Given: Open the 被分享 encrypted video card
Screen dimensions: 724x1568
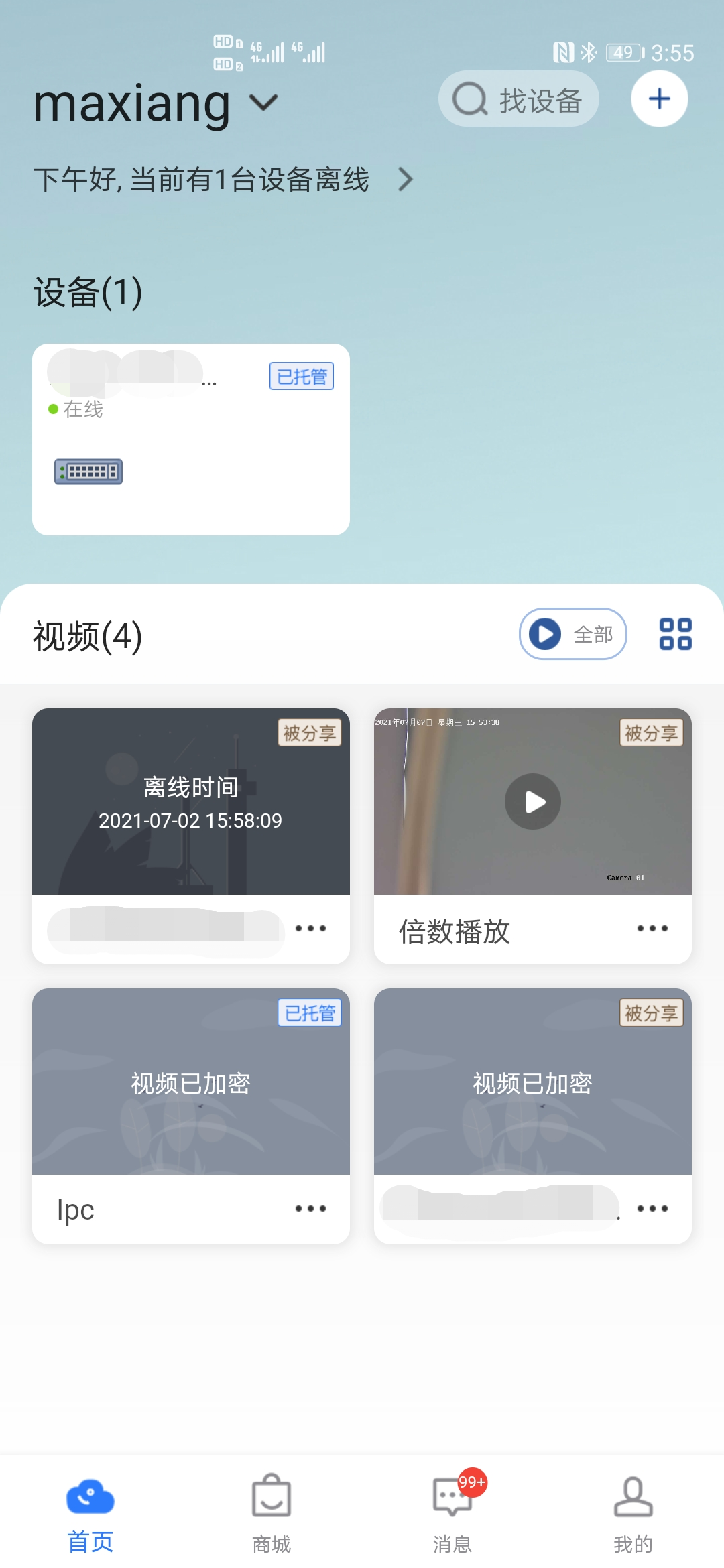Looking at the screenshot, I should pos(533,1082).
